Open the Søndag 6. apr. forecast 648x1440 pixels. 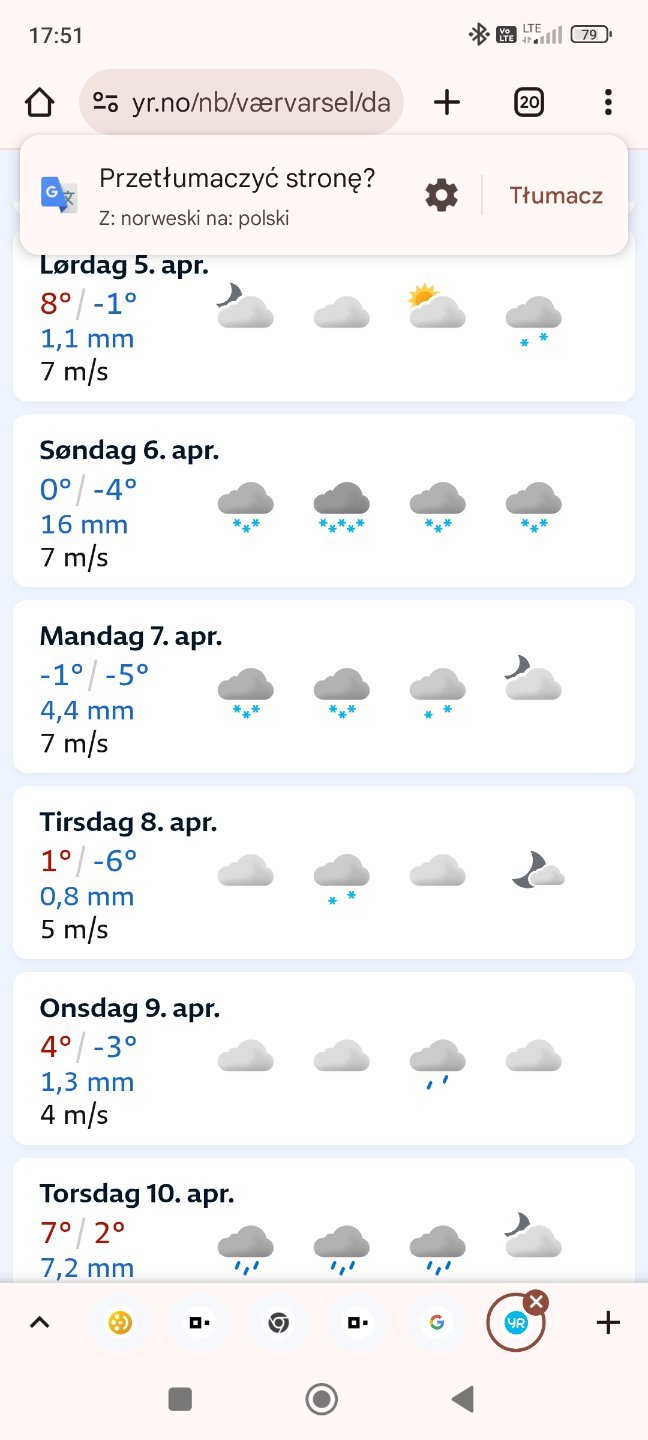324,500
